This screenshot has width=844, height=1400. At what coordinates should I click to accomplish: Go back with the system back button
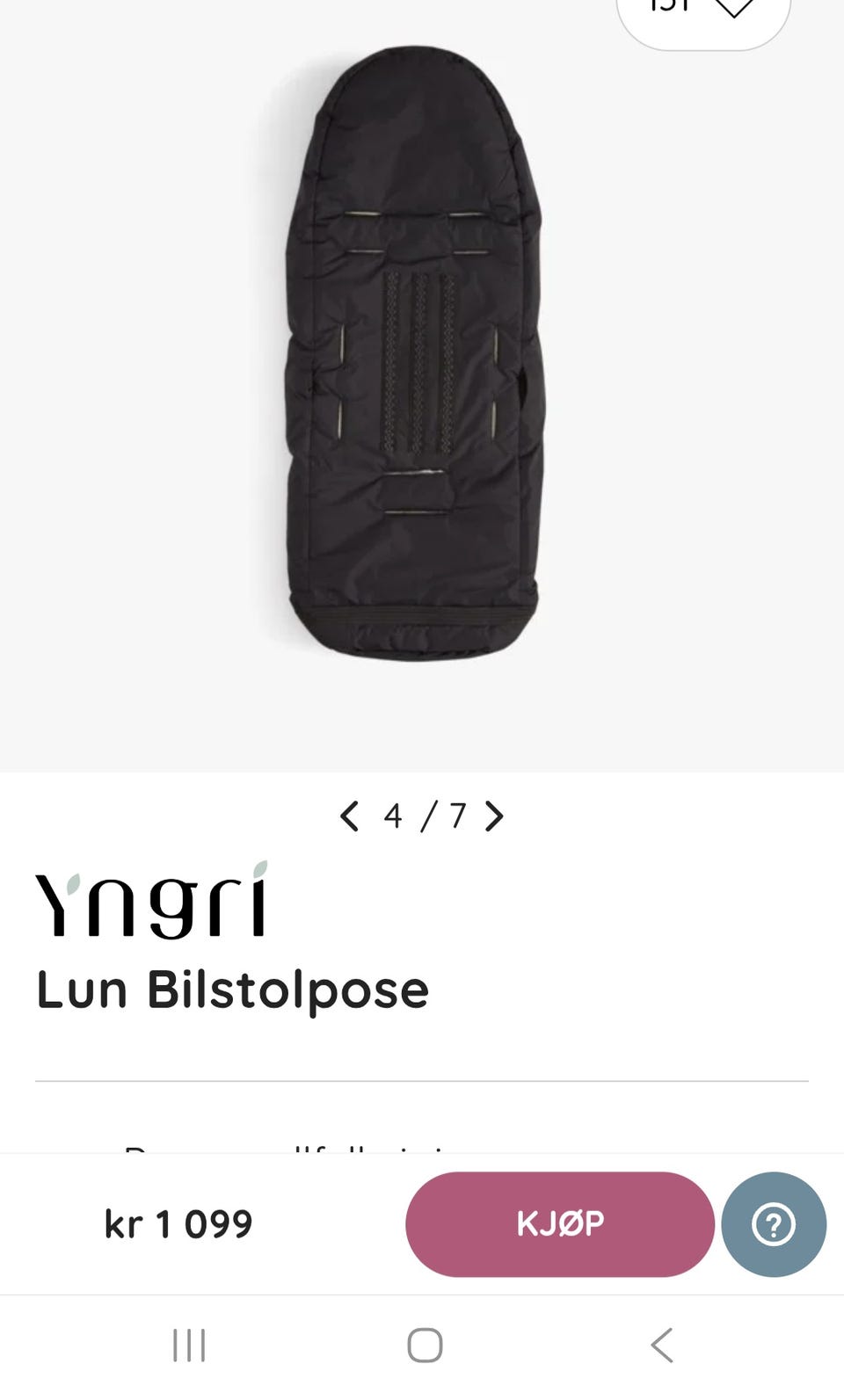(x=661, y=1345)
